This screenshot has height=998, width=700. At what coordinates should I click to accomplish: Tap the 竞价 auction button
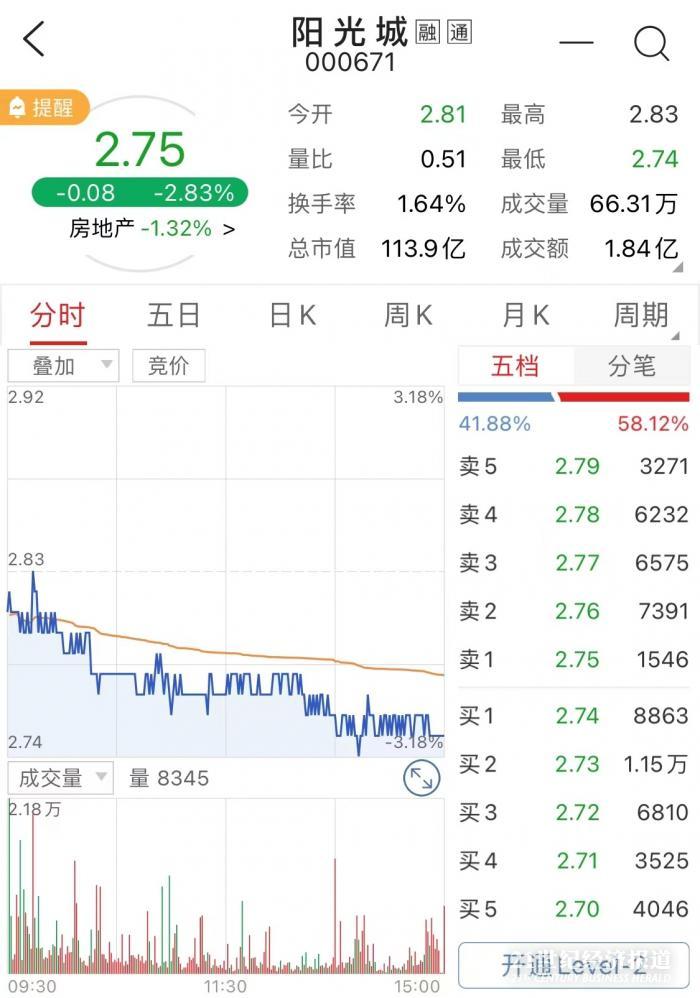coord(168,366)
